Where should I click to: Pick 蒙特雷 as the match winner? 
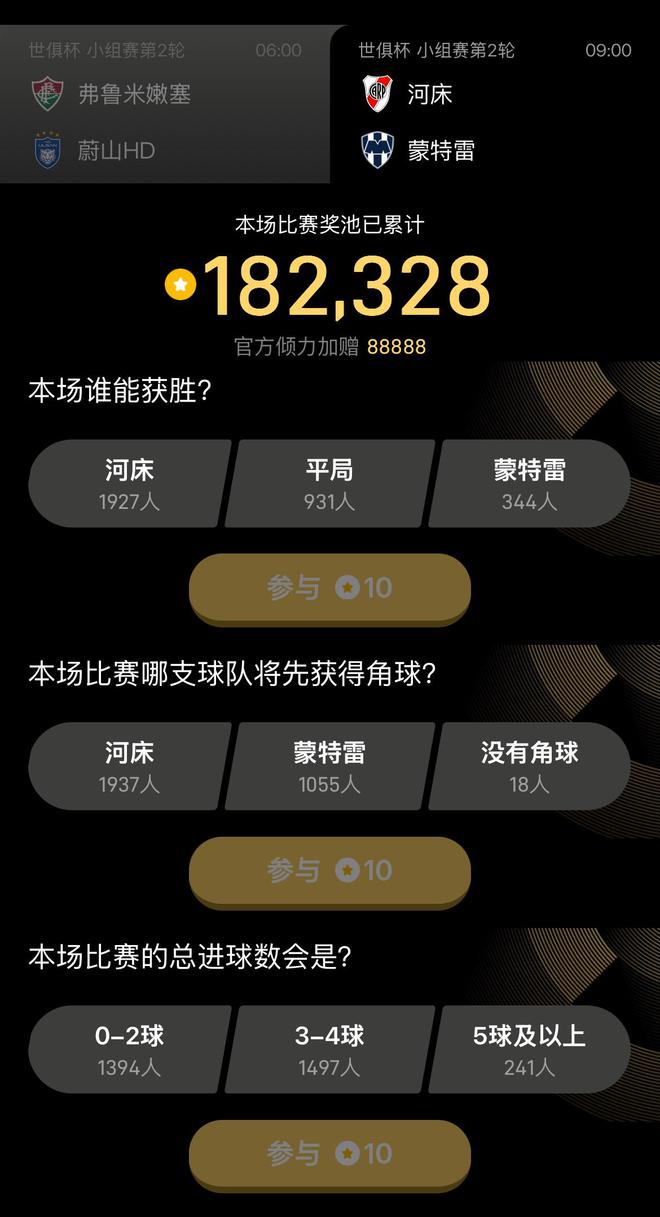[x=530, y=484]
